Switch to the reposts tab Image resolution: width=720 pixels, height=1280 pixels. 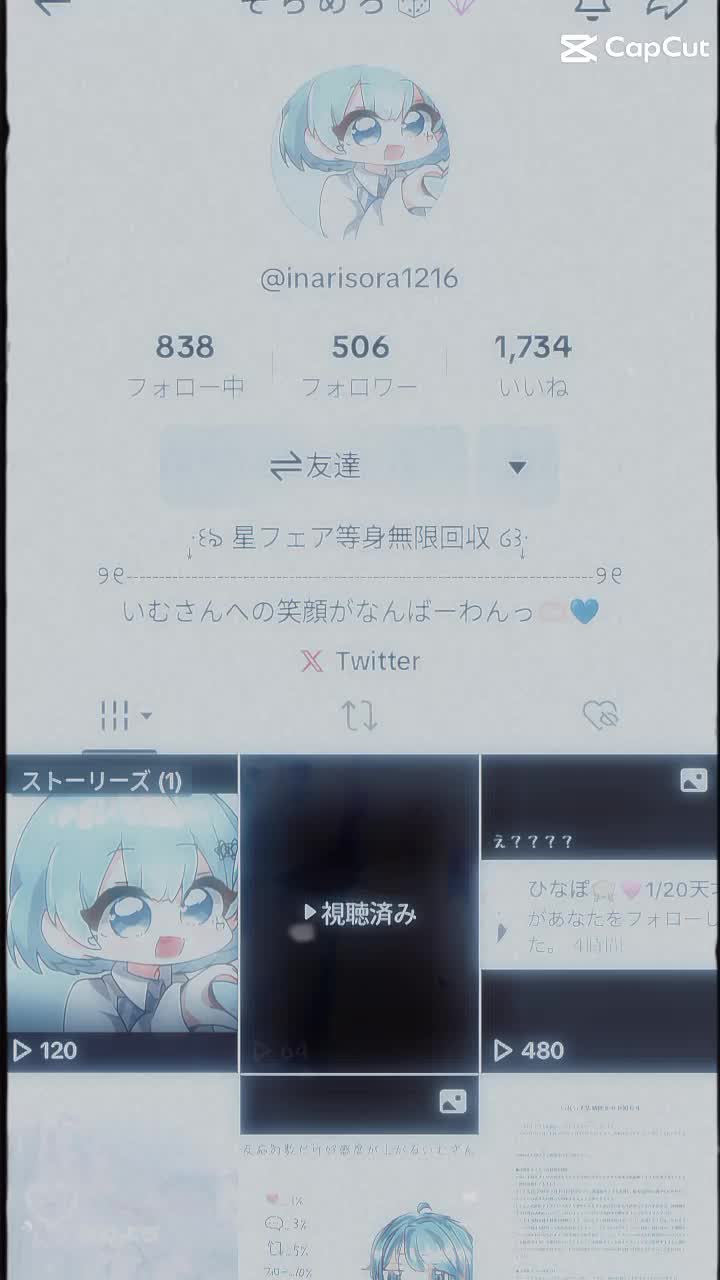click(x=360, y=716)
